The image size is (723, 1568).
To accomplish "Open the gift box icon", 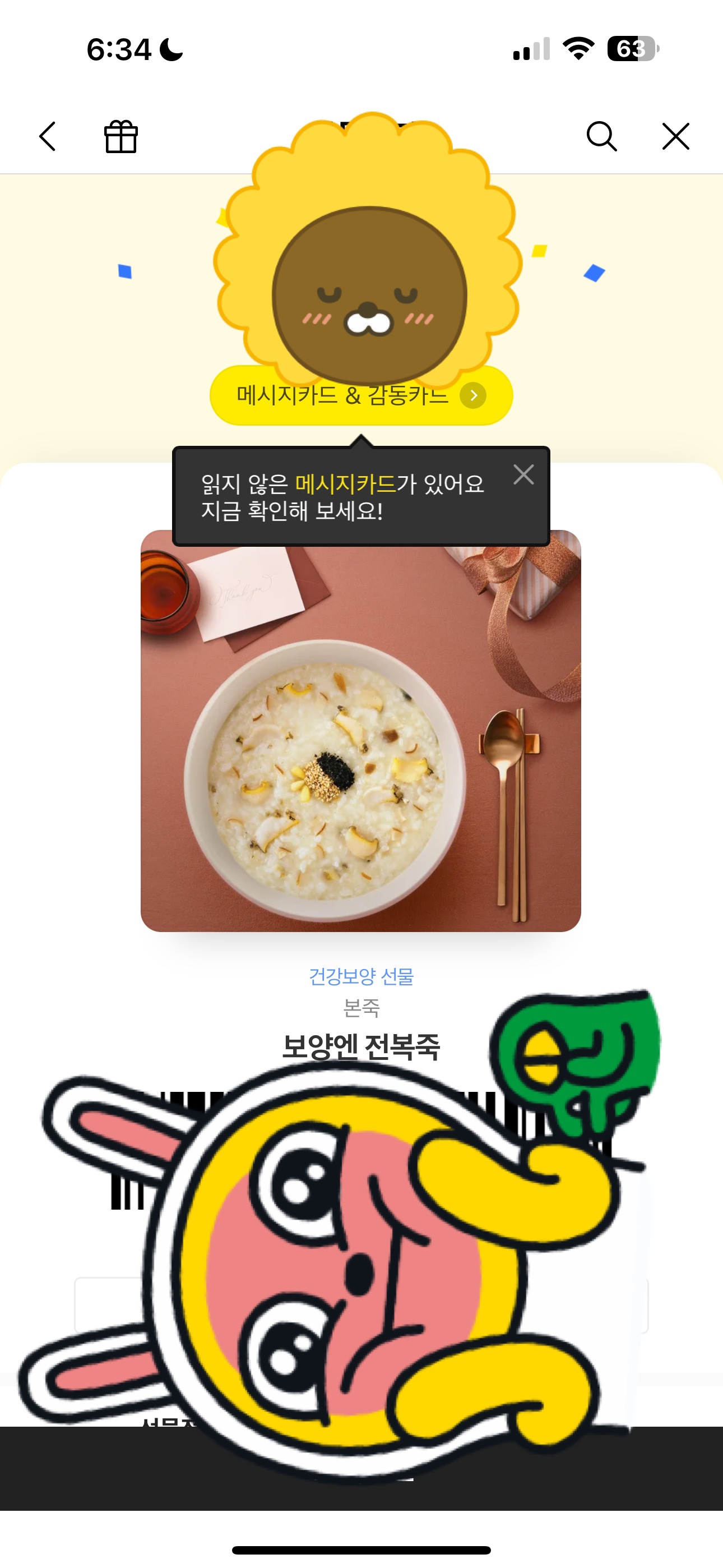I will tap(121, 136).
